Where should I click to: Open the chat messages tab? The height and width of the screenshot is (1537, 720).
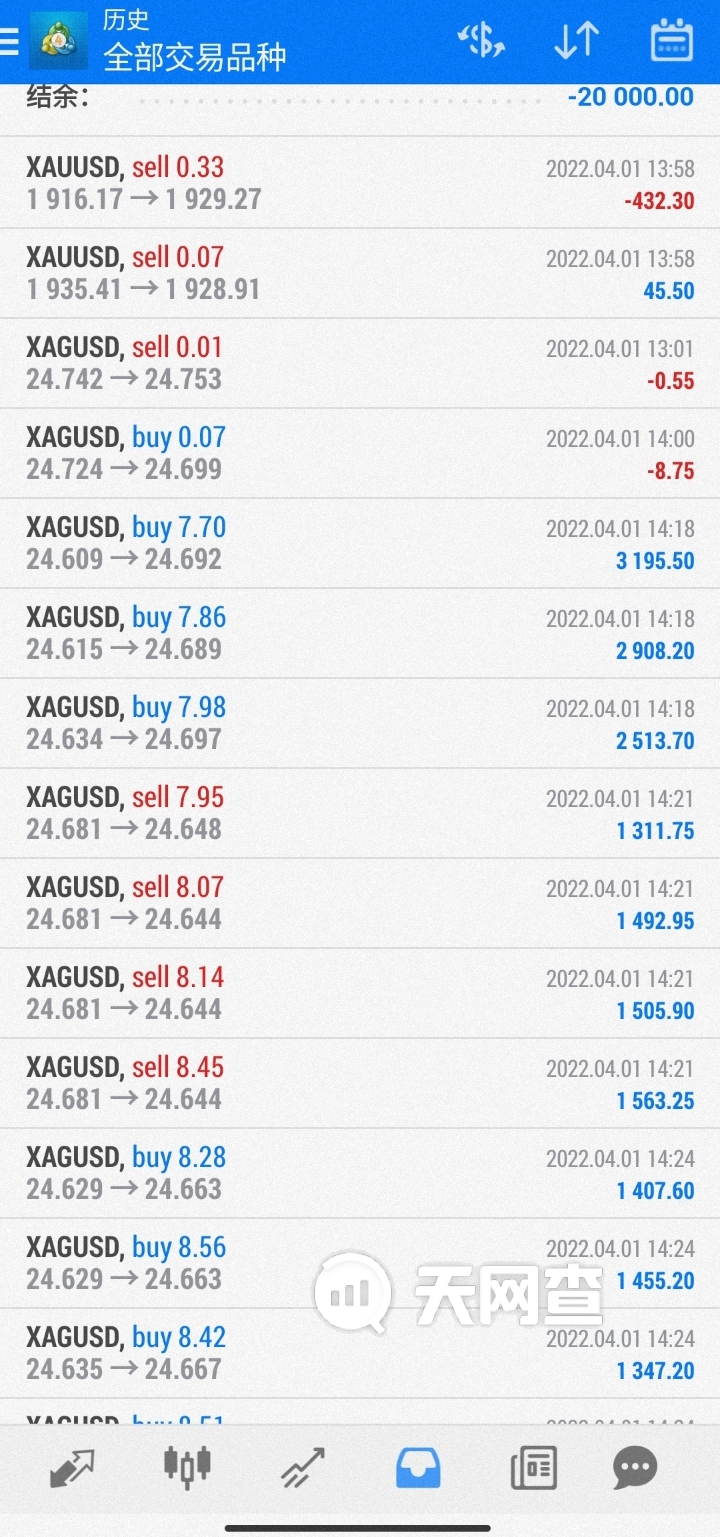pyautogui.click(x=635, y=1468)
